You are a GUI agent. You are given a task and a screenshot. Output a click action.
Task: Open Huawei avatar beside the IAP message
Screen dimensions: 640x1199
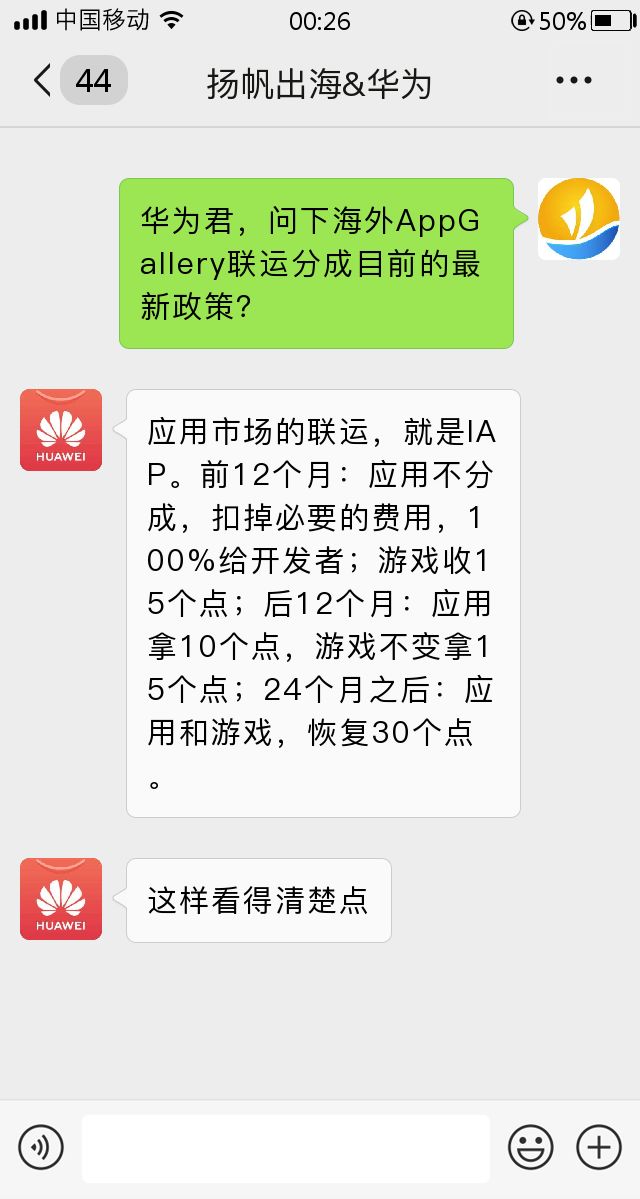tap(61, 430)
